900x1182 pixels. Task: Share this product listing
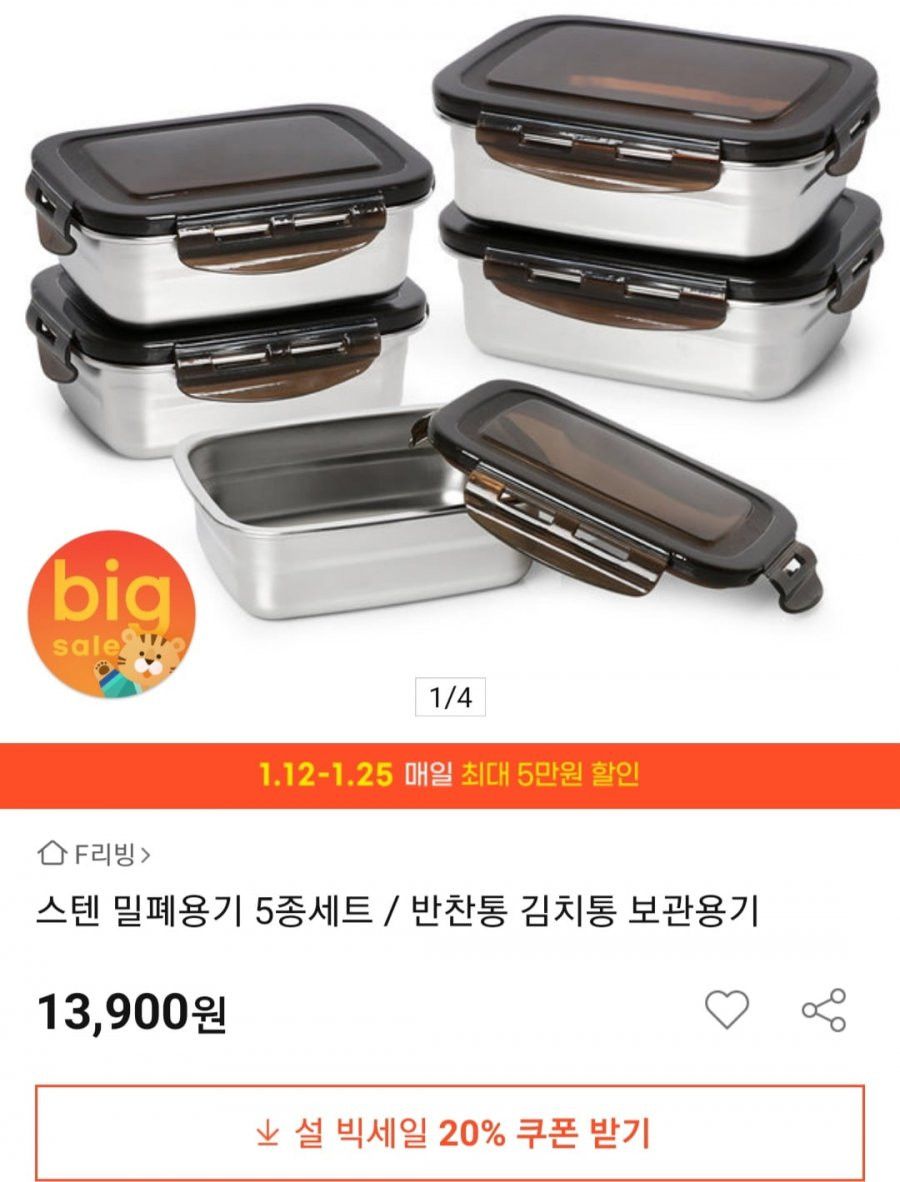pos(824,1010)
